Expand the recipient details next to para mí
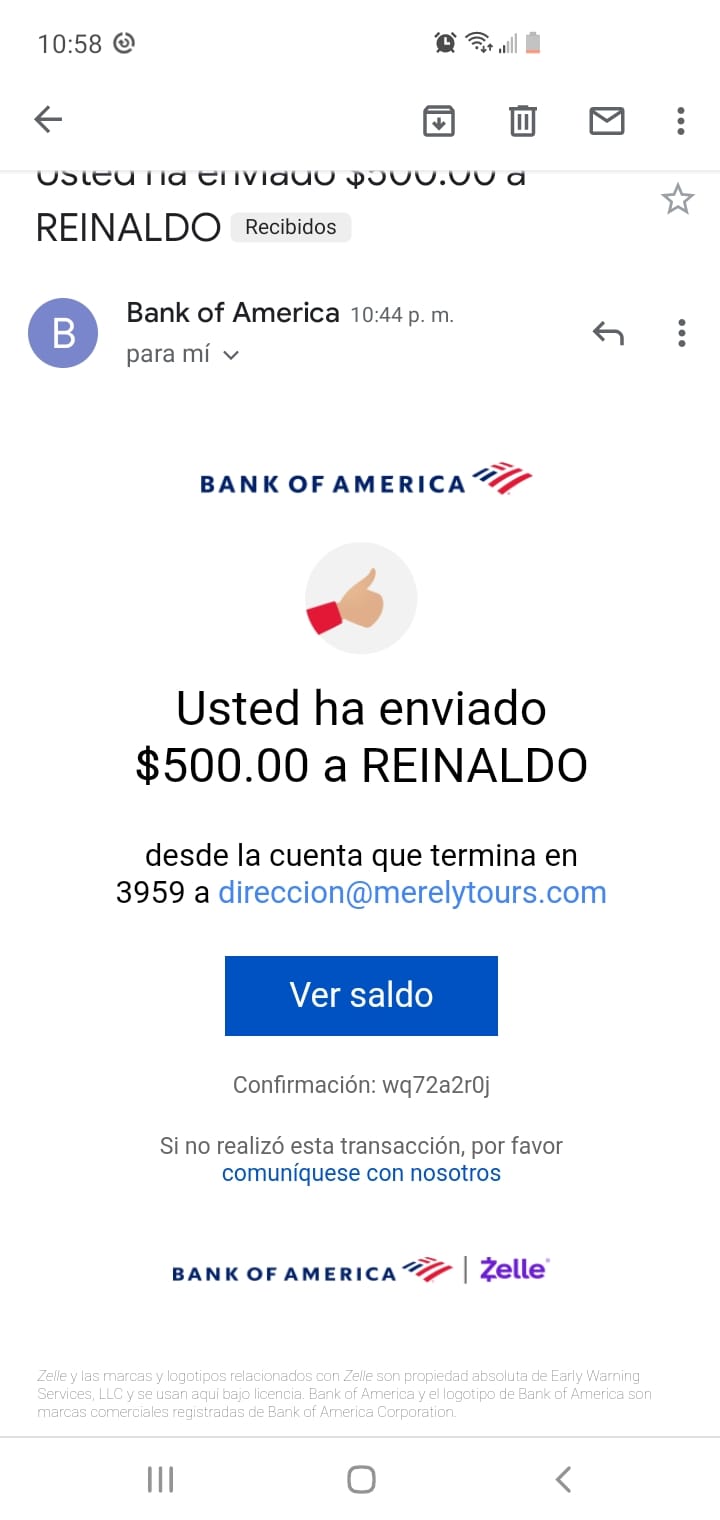The image size is (720, 1520). click(231, 355)
